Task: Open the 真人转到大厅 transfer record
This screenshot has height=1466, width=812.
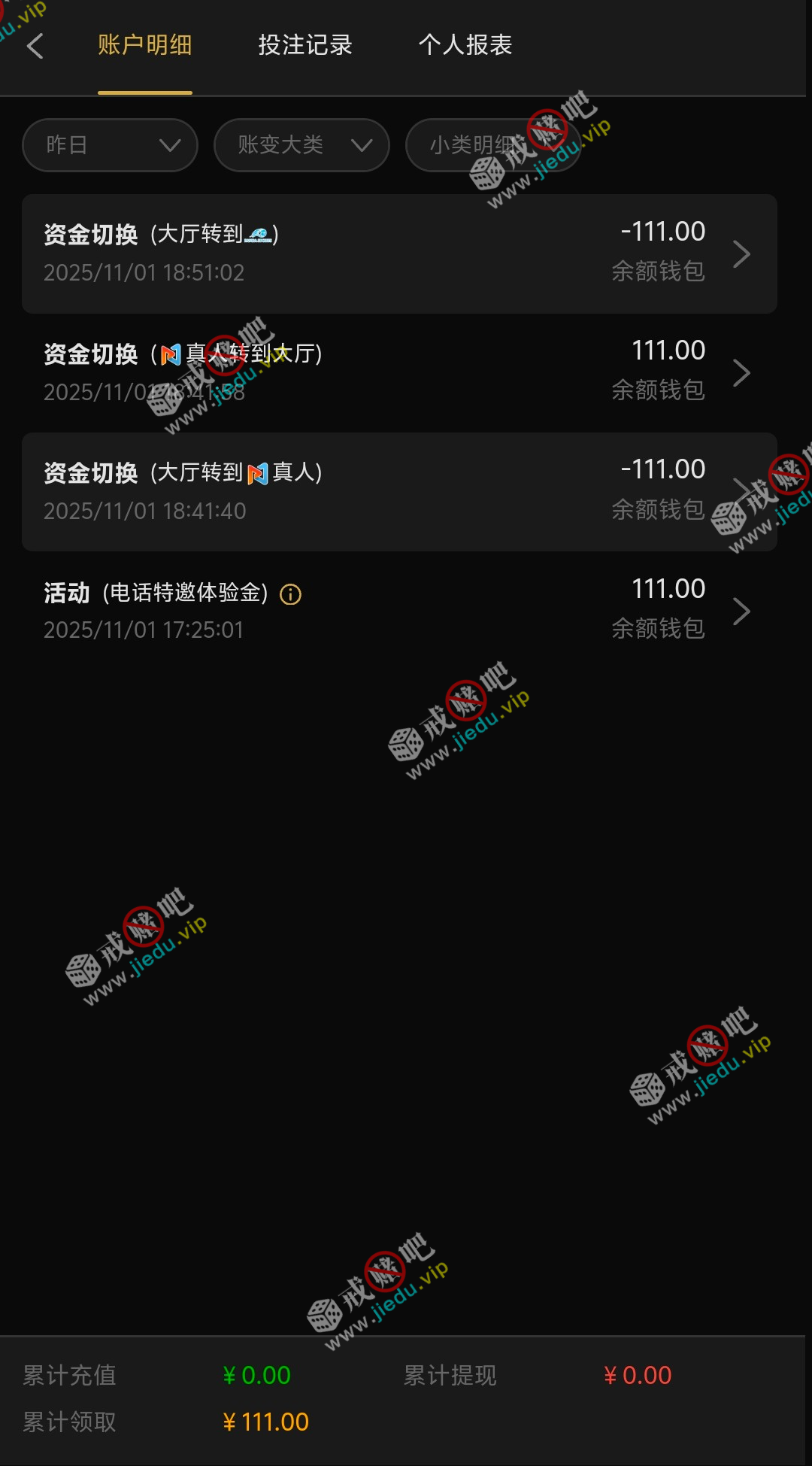Action: coord(399,372)
